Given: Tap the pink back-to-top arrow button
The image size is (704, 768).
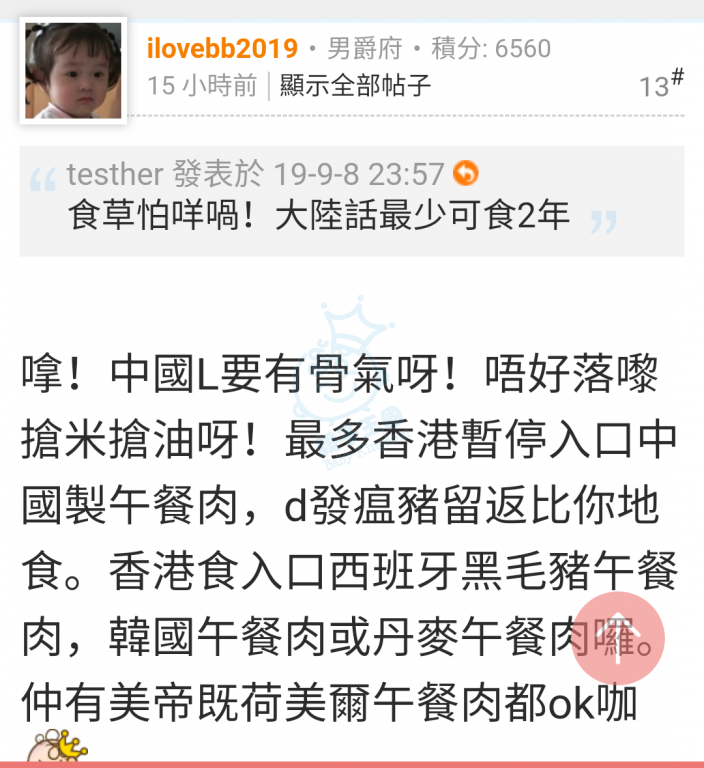Looking at the screenshot, I should coord(618,637).
